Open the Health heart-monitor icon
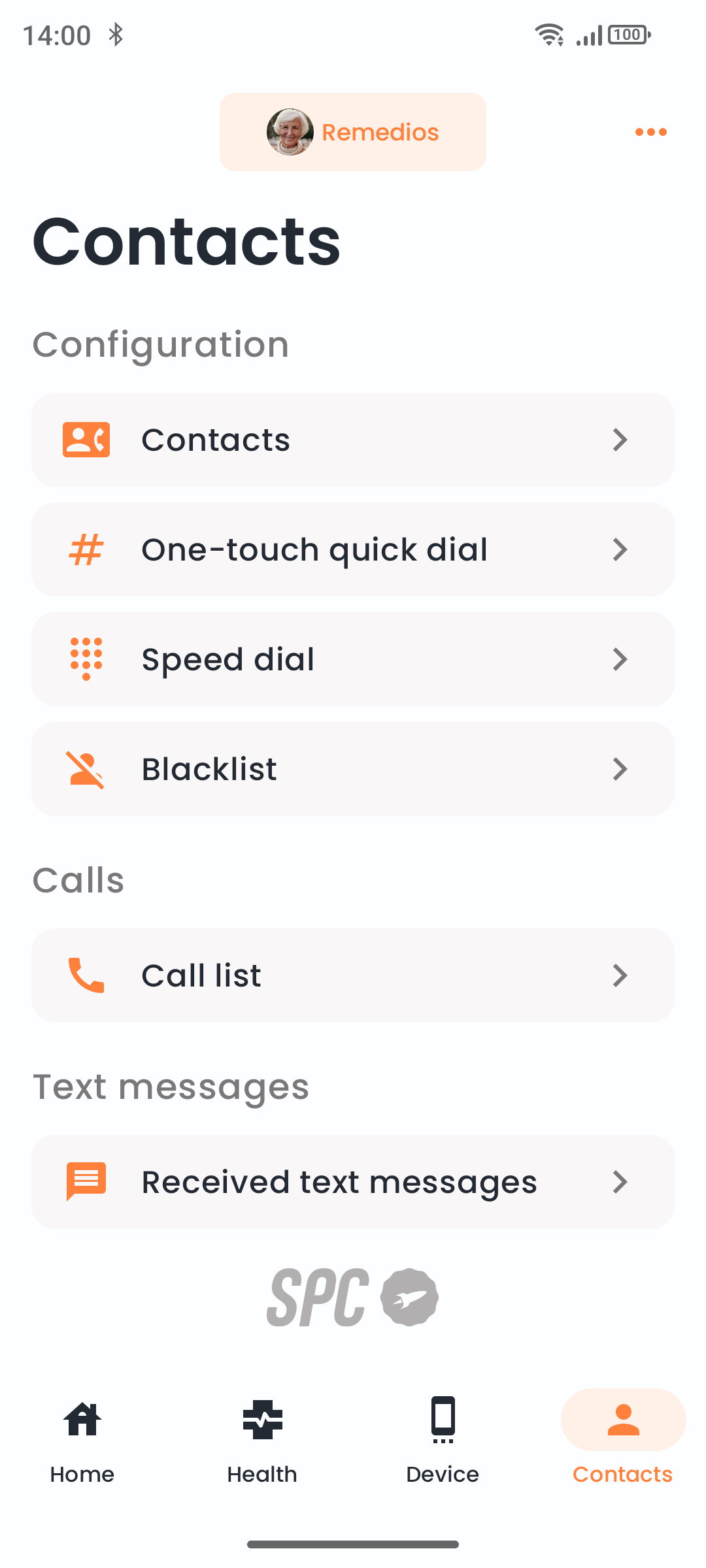 coord(262,1419)
